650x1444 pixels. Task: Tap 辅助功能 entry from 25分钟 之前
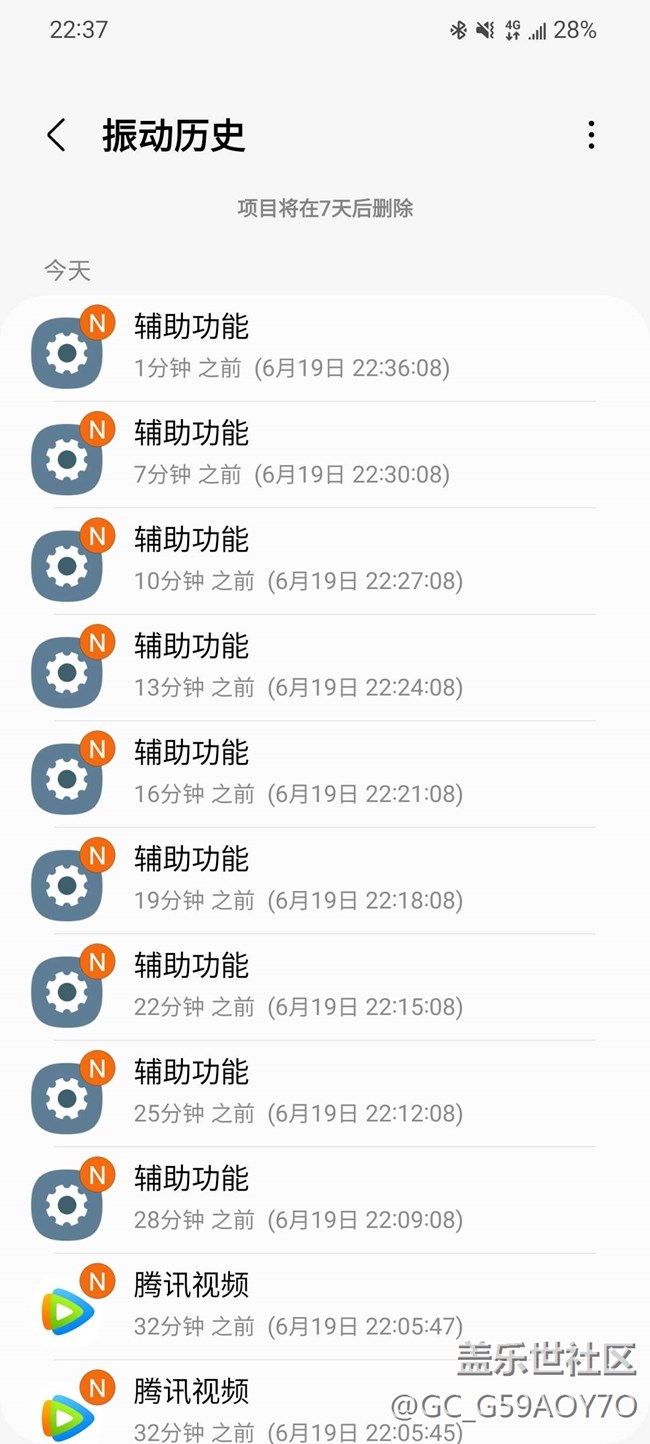325,1093
